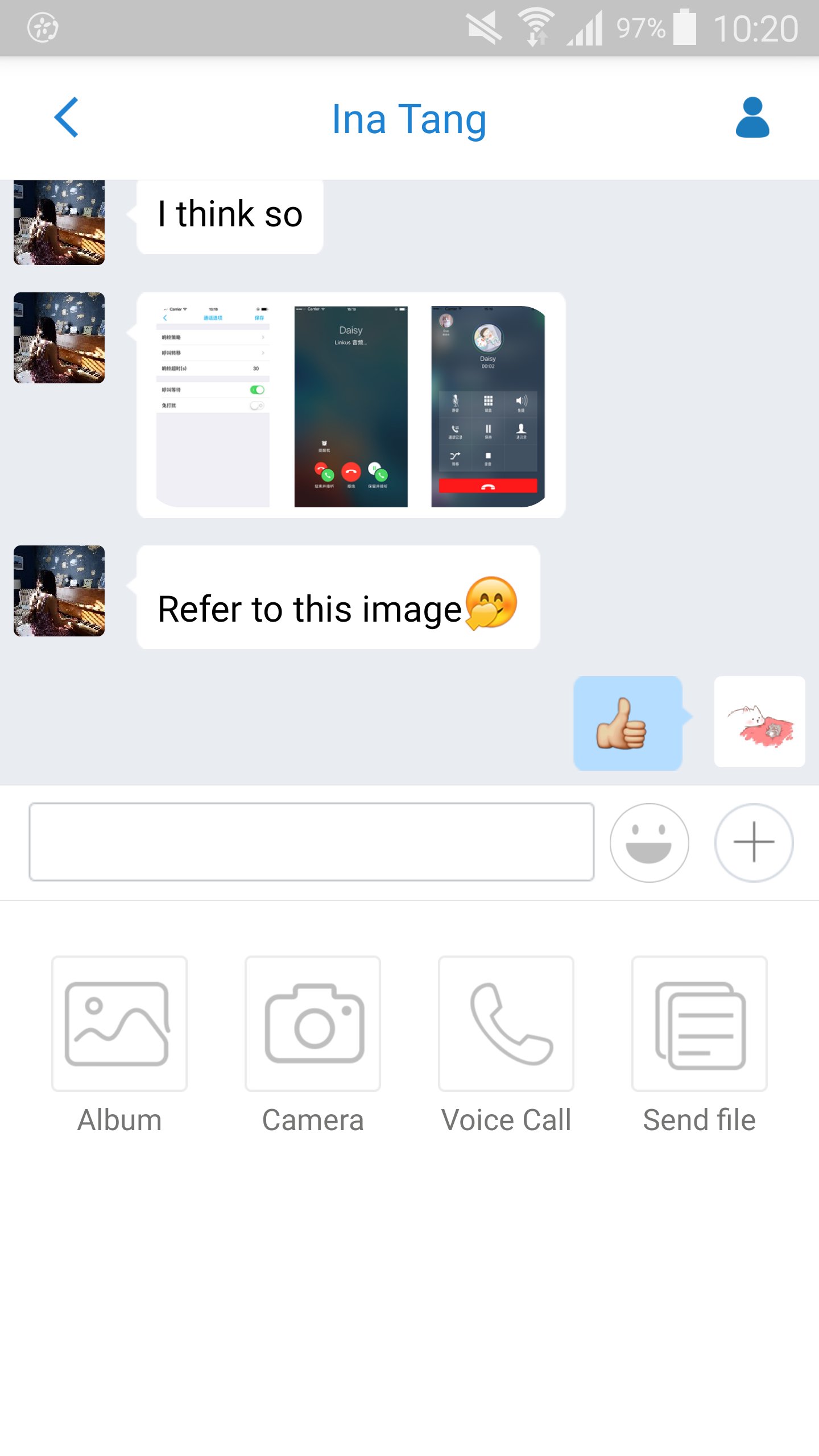Click the Ina Tang chat title

(x=409, y=119)
